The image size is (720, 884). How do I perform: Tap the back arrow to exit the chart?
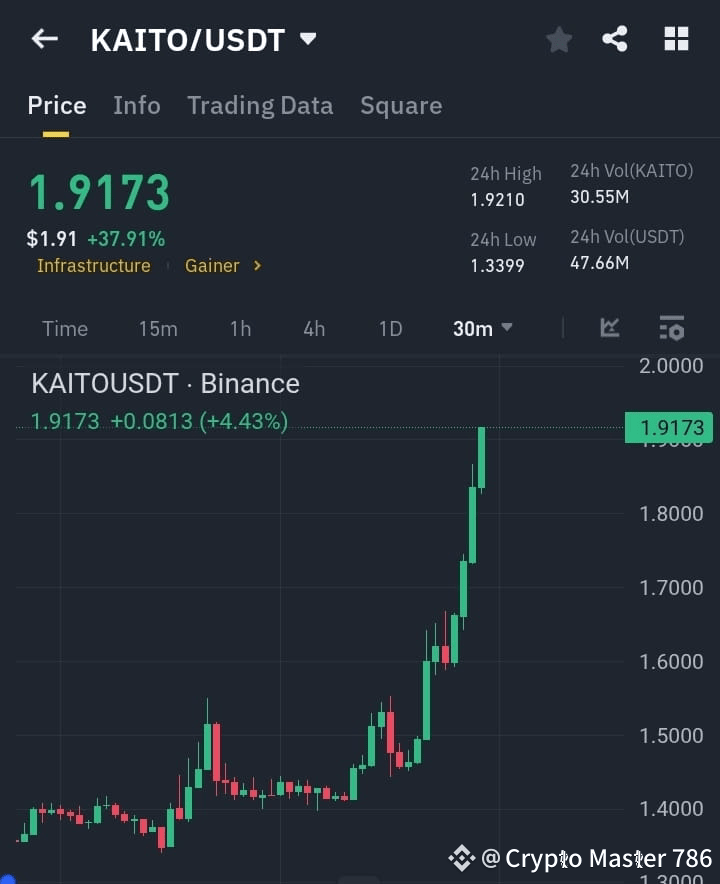pyautogui.click(x=44, y=39)
